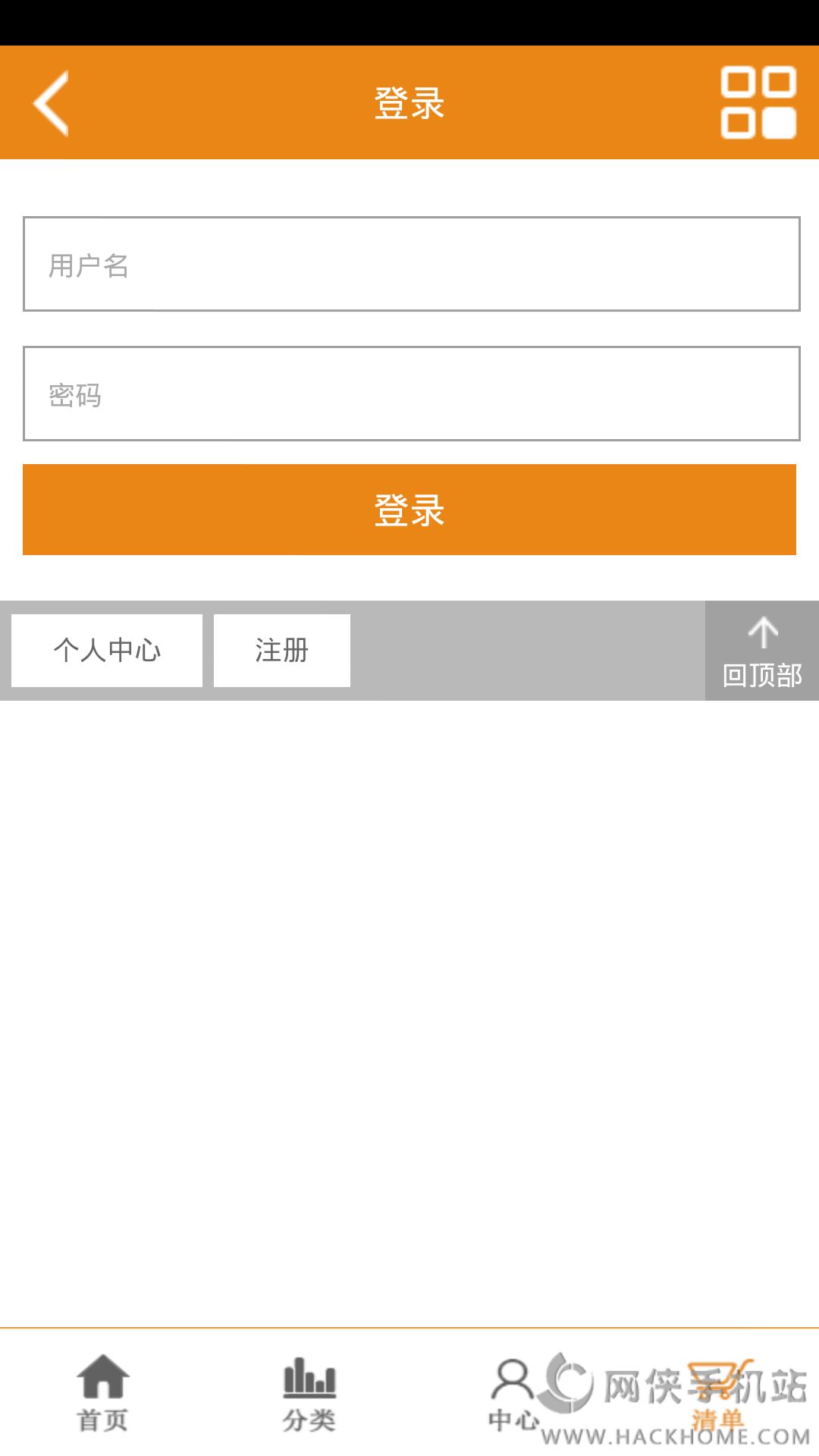819x1456 pixels.
Task: Open the 清单 cart list tab
Action: tap(719, 1394)
